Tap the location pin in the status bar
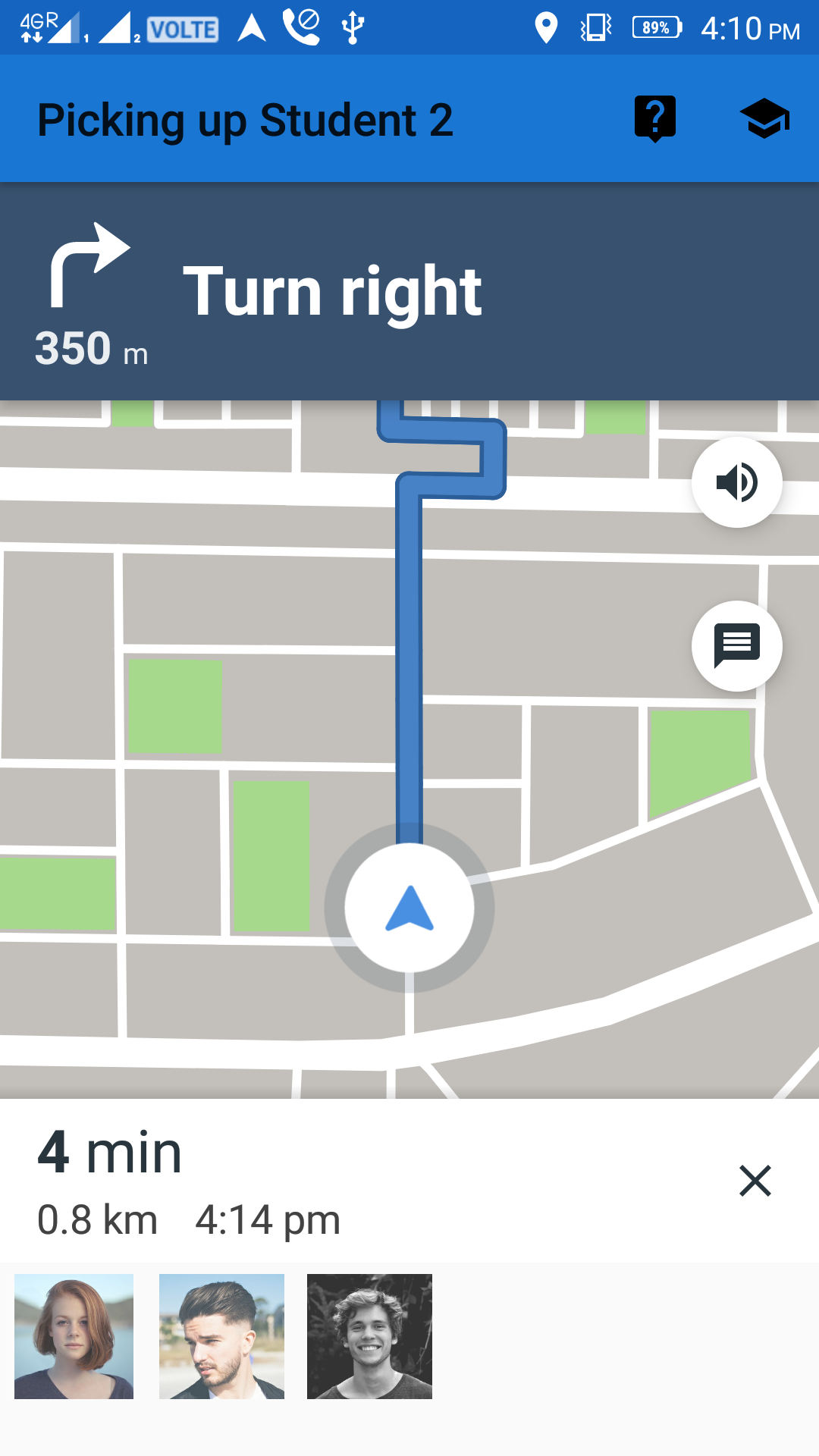819x1456 pixels. point(544,27)
